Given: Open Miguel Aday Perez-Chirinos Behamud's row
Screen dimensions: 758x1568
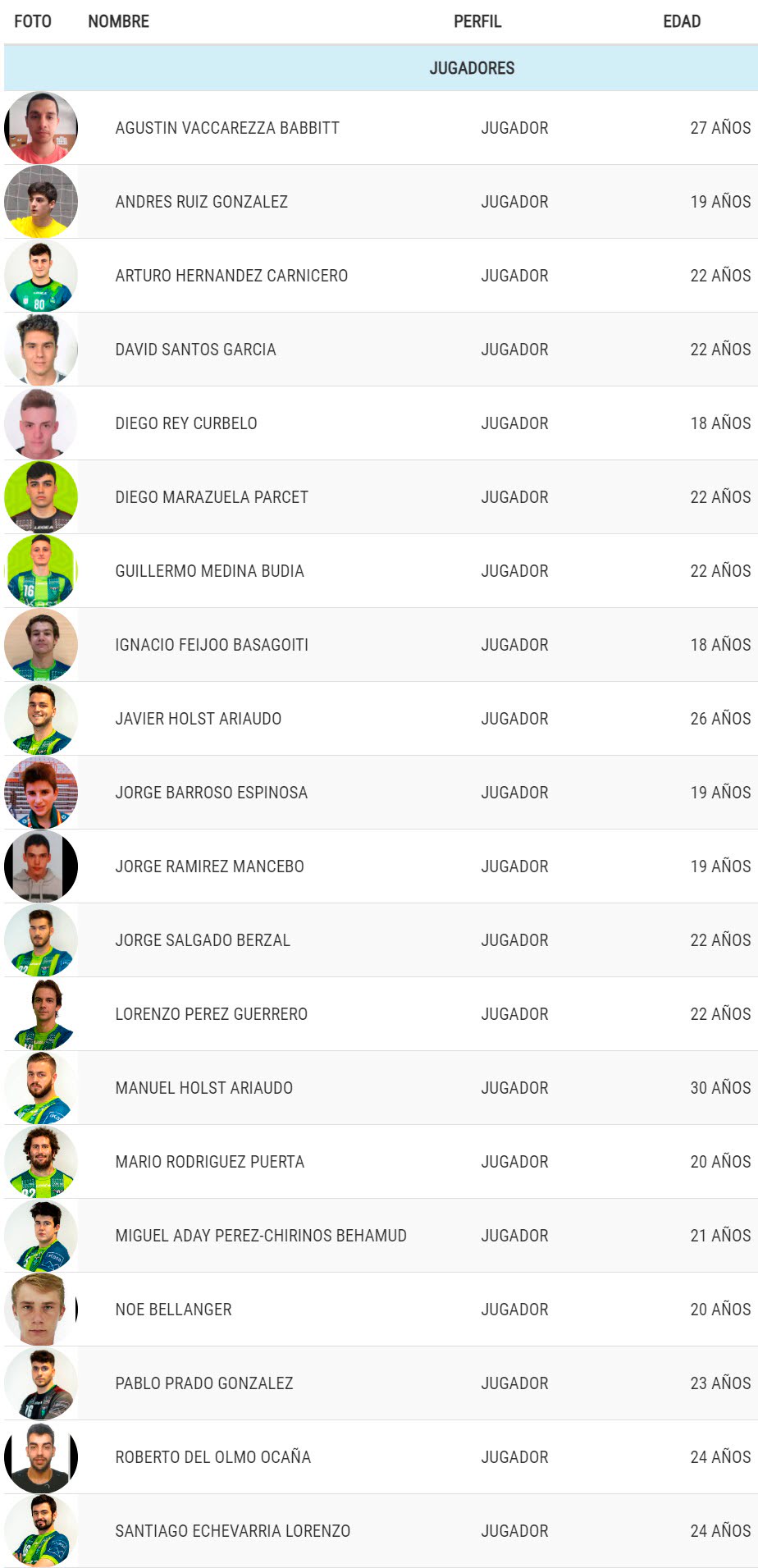Looking at the screenshot, I should [381, 1236].
